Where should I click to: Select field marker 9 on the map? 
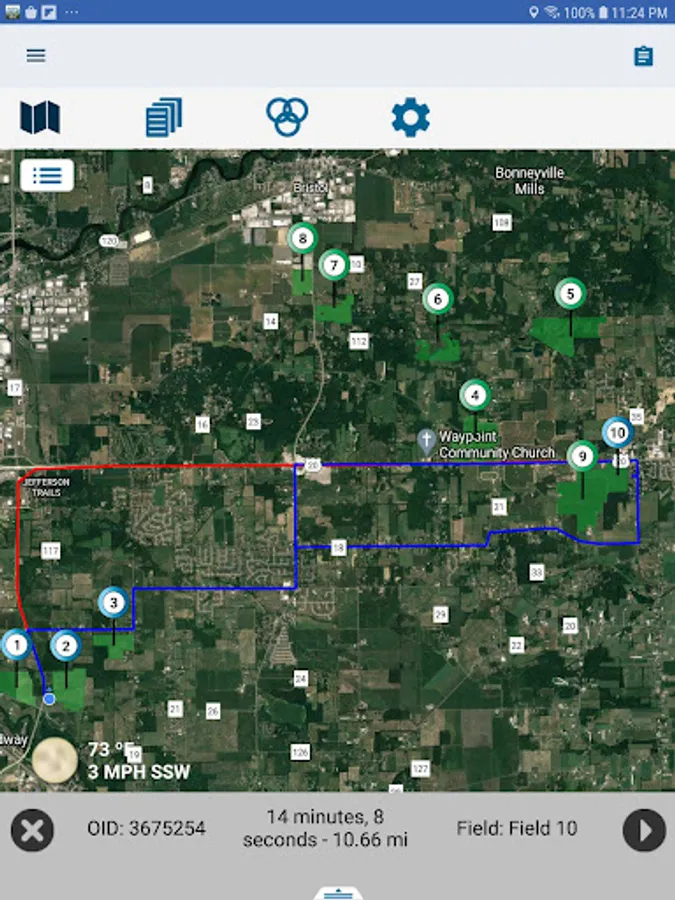tap(582, 456)
